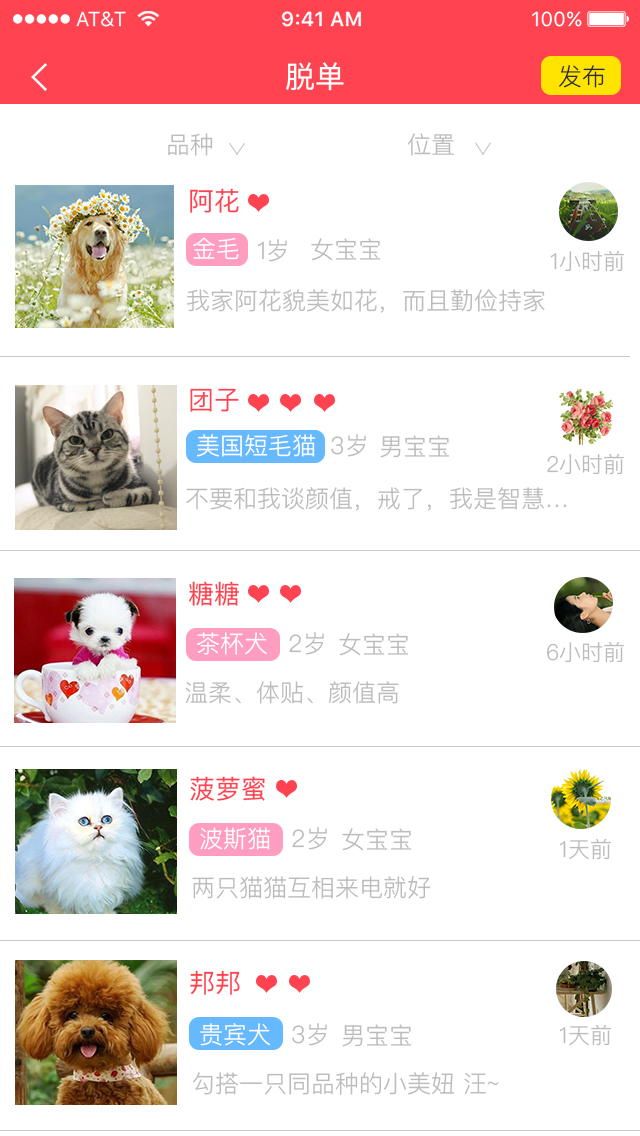Expand the 品种 breed filter
Screen dimensions: 640x1136
click(205, 146)
